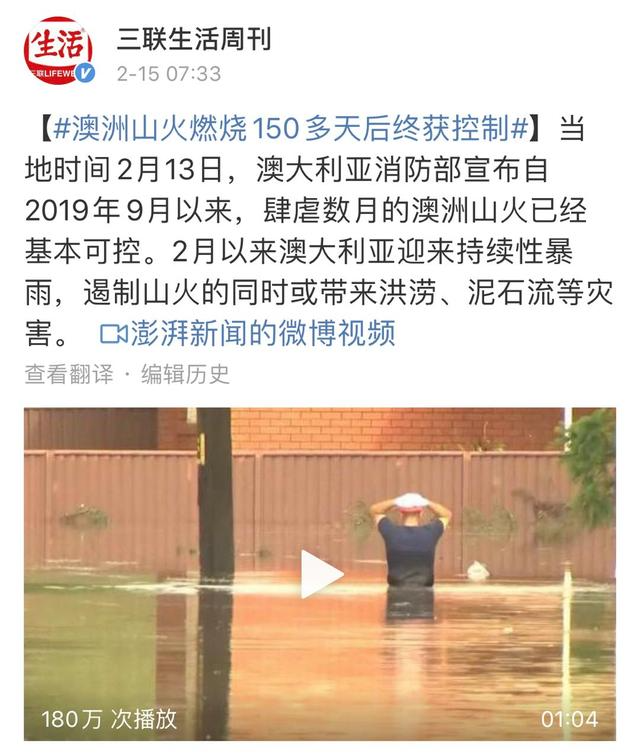Viewport: 640px width, 753px height.
Task: View 编辑历史 of this post
Action: click(x=185, y=374)
